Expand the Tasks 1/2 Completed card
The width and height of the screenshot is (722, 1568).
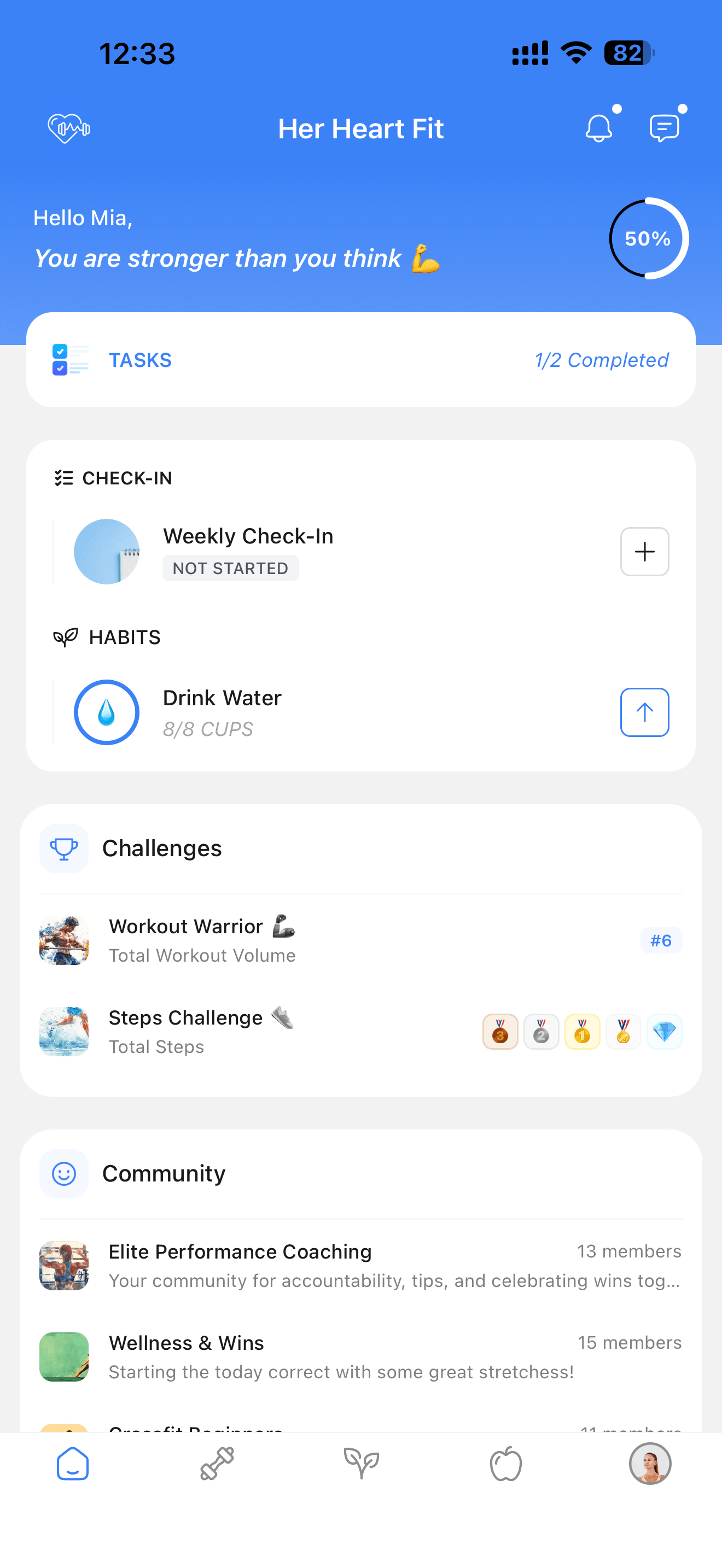coord(361,359)
